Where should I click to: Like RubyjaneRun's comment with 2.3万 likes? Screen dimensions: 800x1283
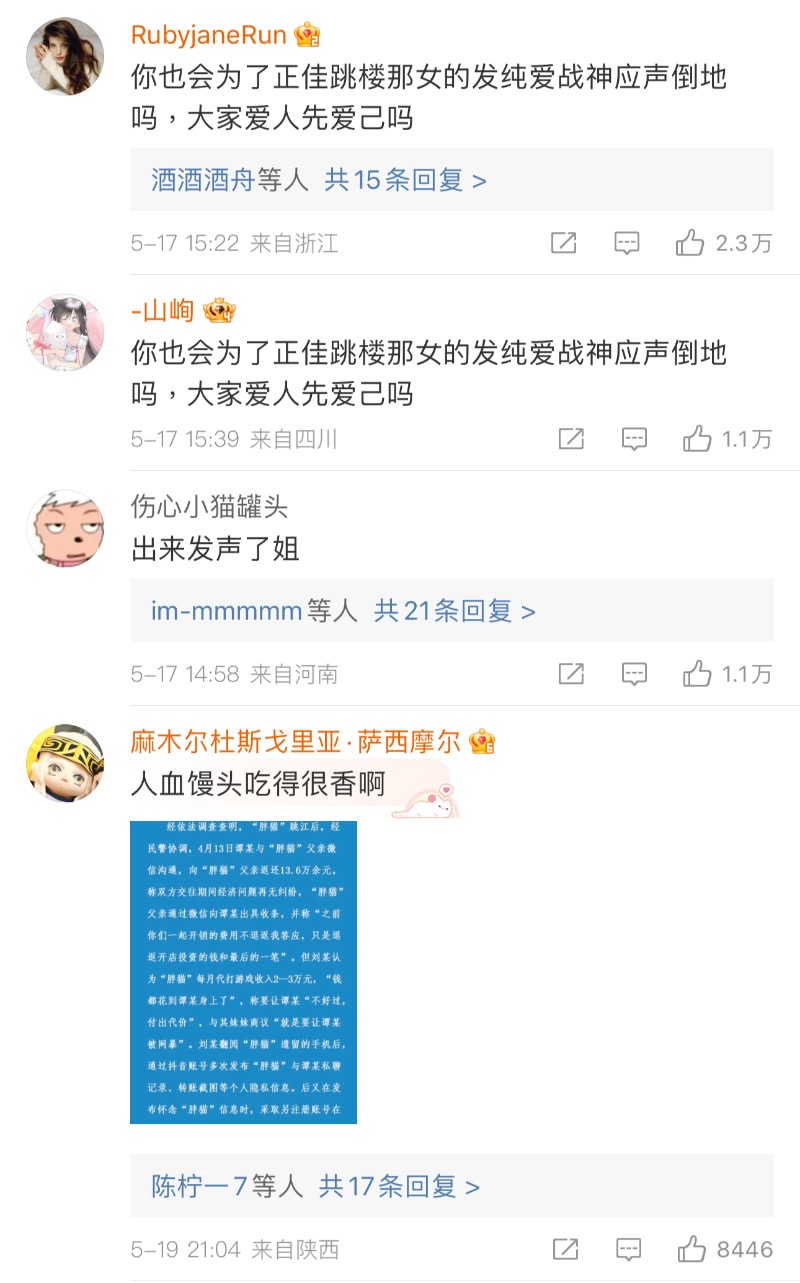click(690, 243)
